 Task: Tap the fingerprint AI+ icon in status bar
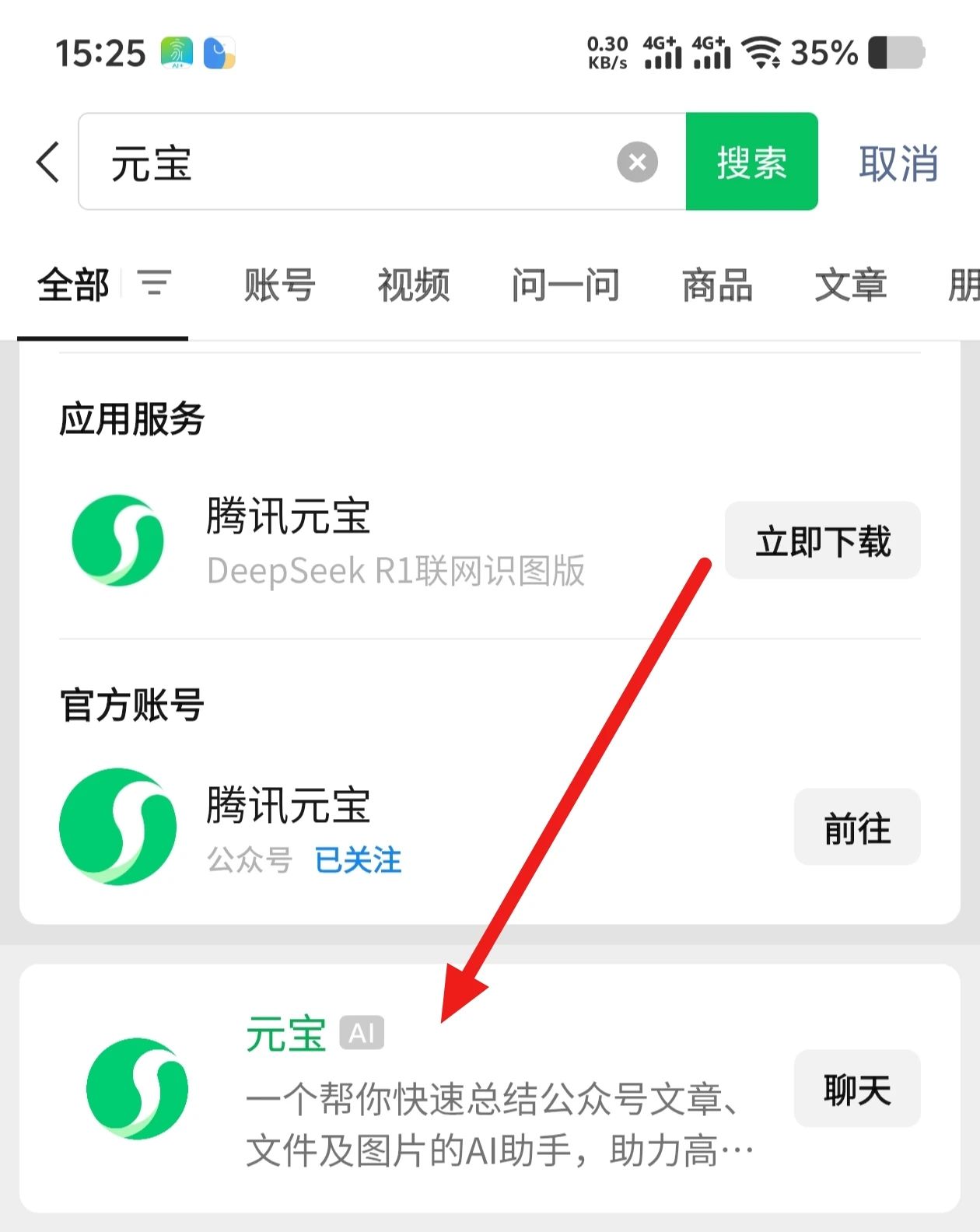177,53
